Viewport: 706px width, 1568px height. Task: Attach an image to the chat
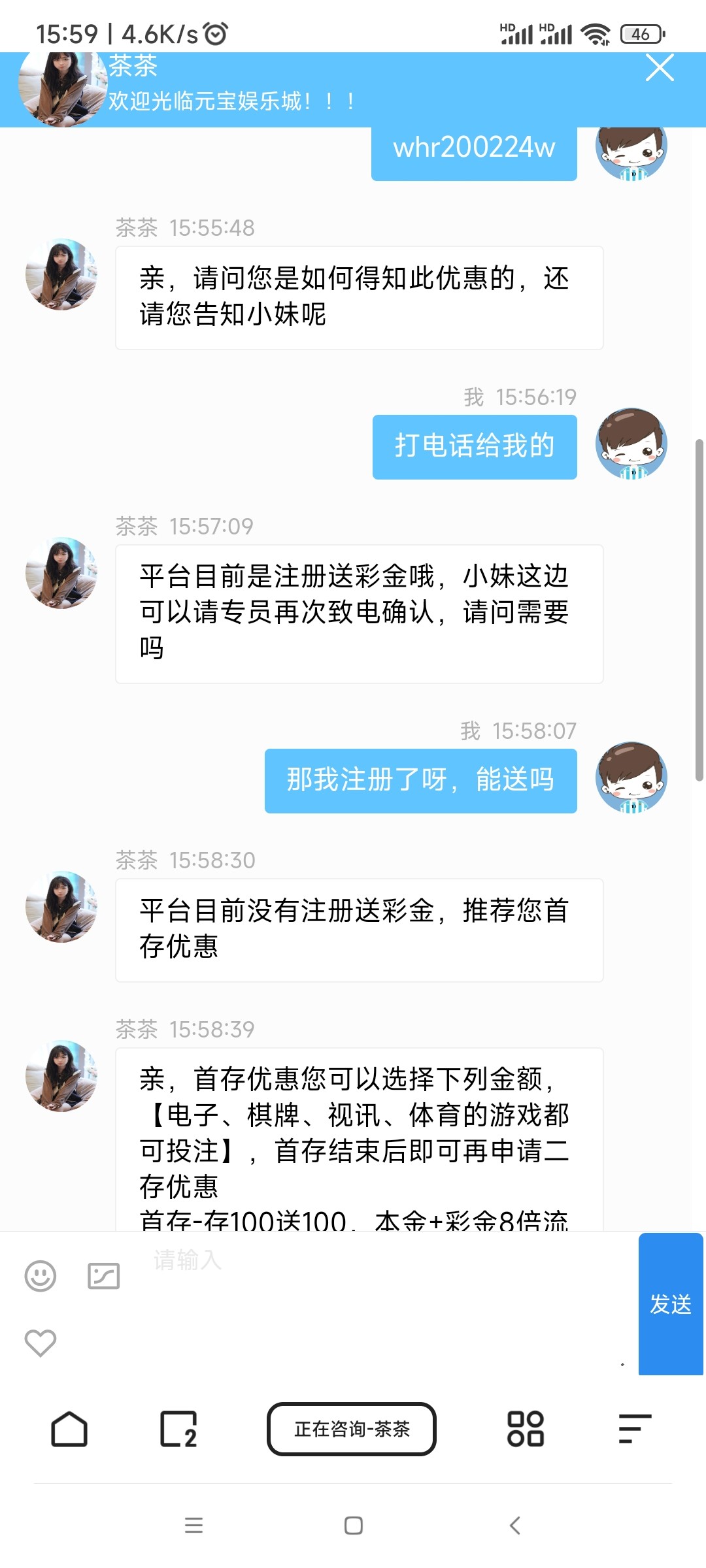(x=104, y=1276)
